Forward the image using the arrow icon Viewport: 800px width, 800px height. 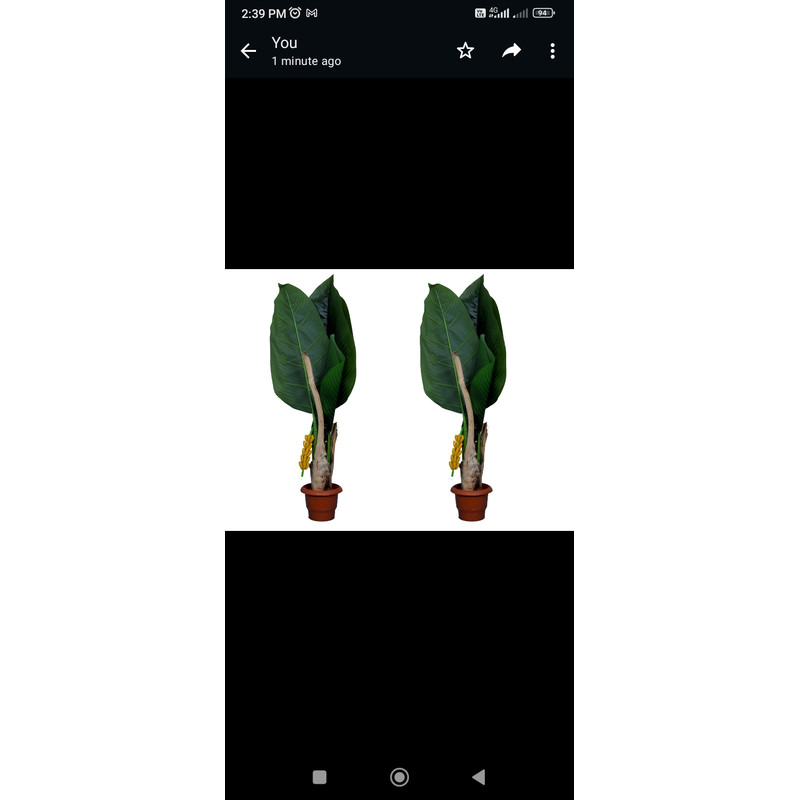(511, 51)
